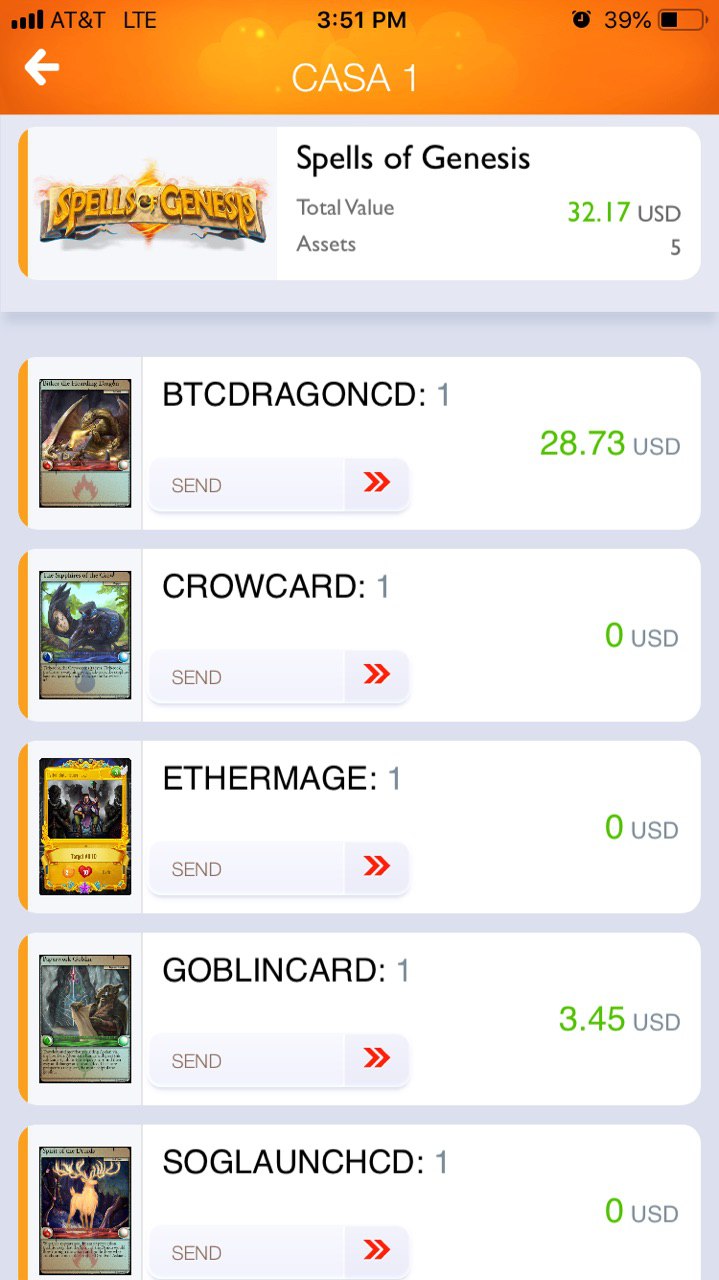Send the CROWCARD asset
This screenshot has width=719, height=1280.
279,677
